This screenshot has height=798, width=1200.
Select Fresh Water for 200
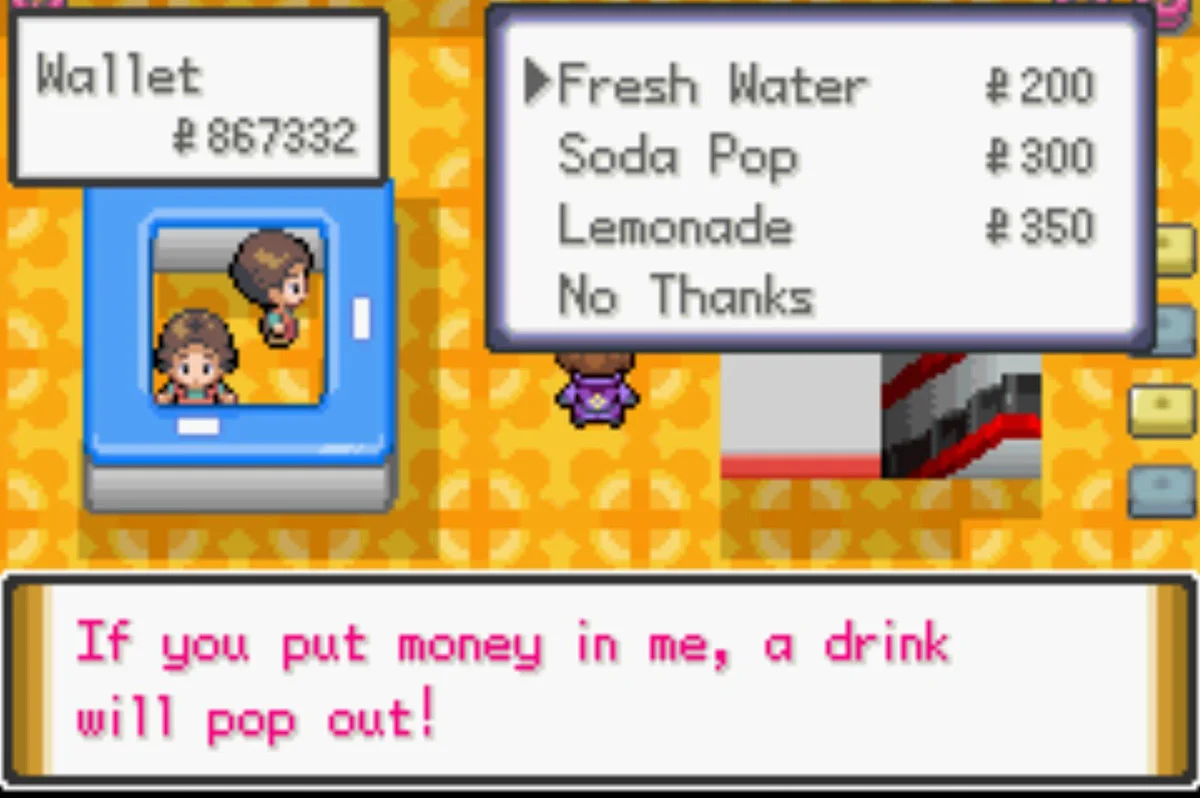coord(711,86)
